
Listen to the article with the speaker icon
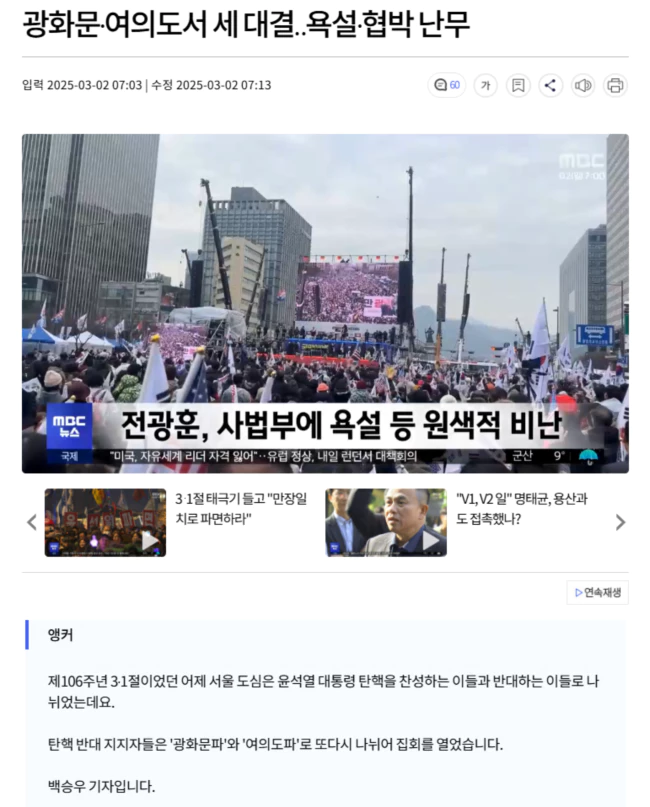click(583, 85)
